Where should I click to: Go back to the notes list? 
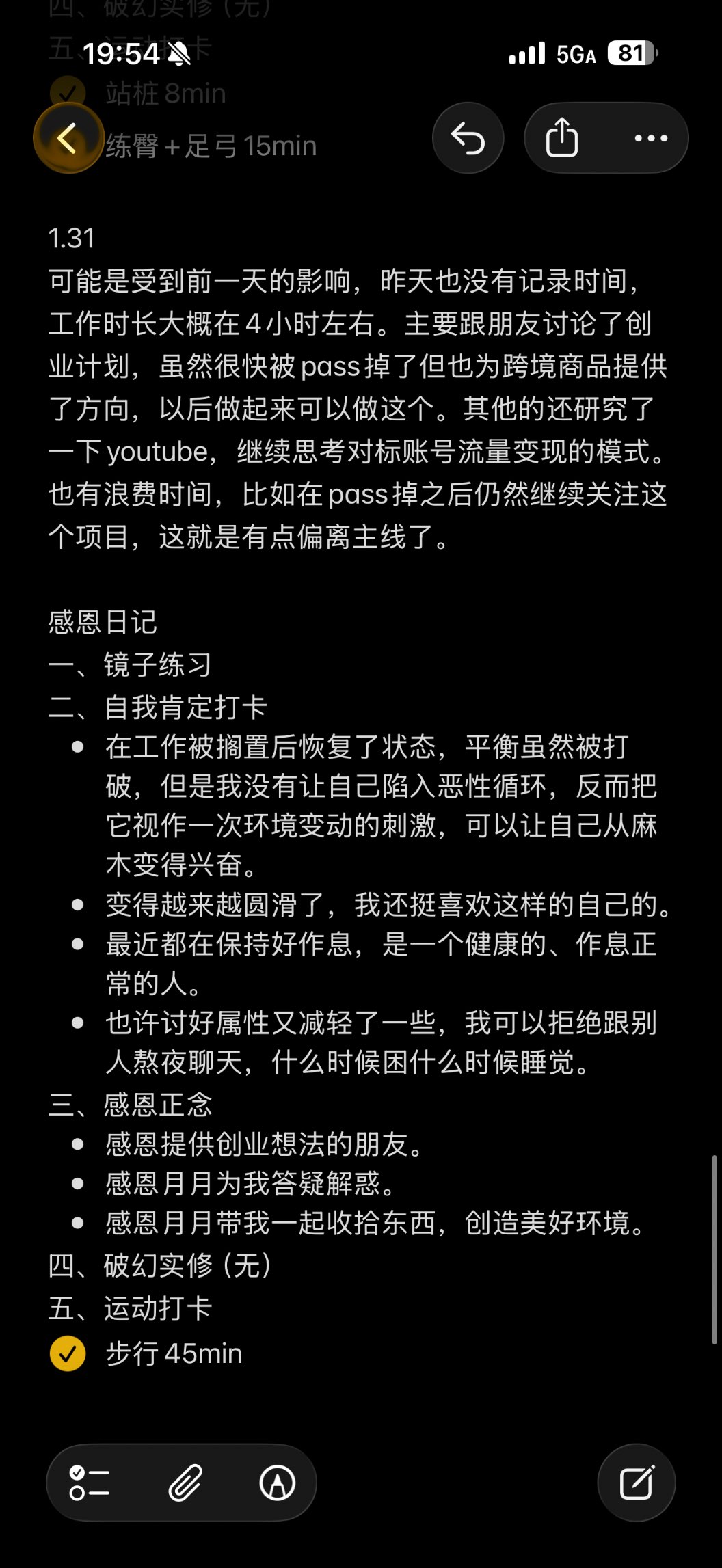tap(68, 139)
